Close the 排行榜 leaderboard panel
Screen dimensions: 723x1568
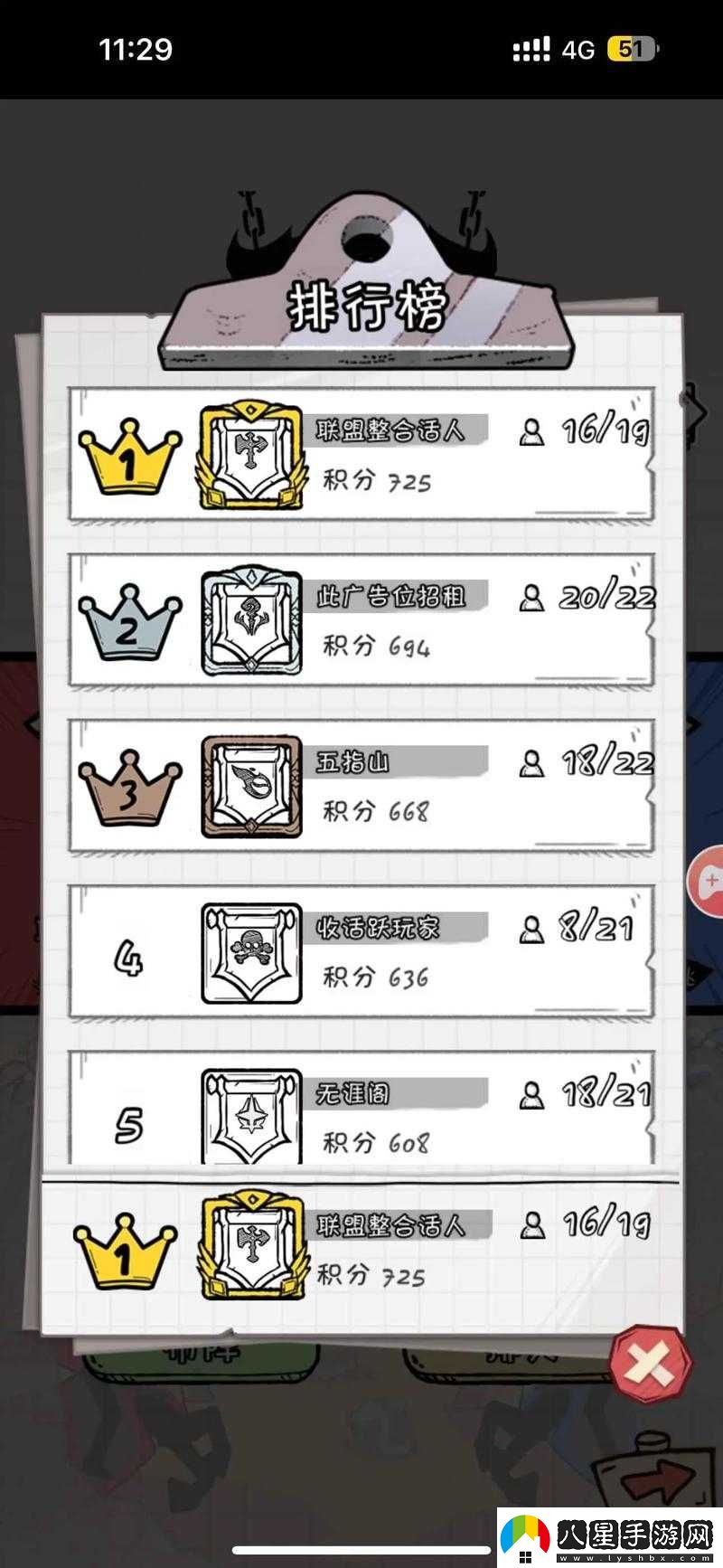[x=650, y=1364]
